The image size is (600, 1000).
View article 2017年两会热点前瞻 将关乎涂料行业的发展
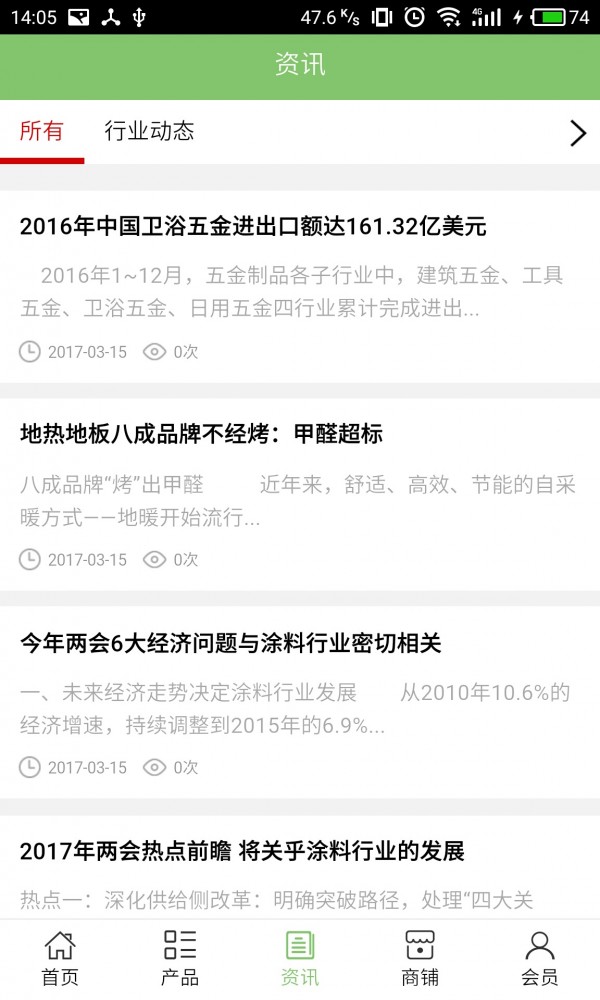pyautogui.click(x=242, y=852)
